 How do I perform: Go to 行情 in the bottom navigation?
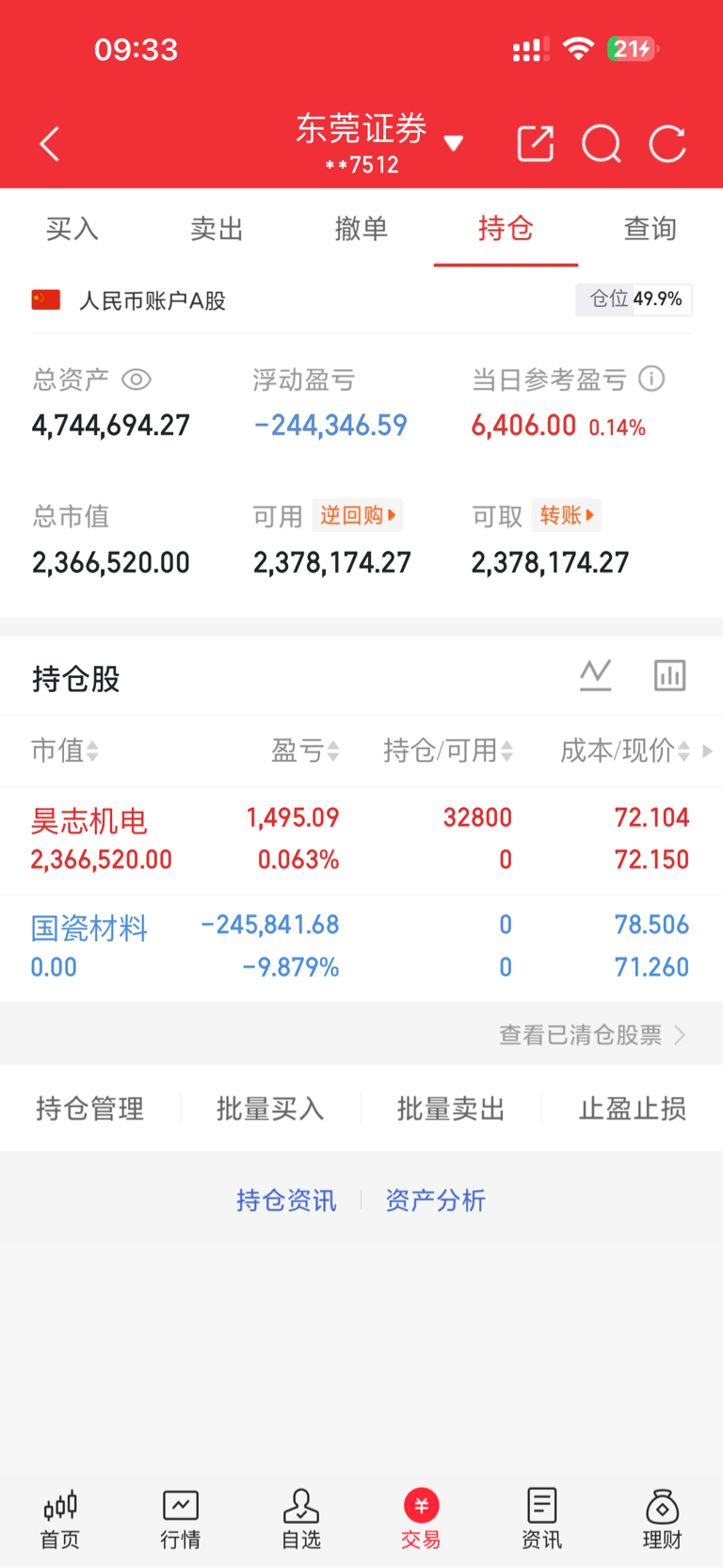(x=181, y=1519)
